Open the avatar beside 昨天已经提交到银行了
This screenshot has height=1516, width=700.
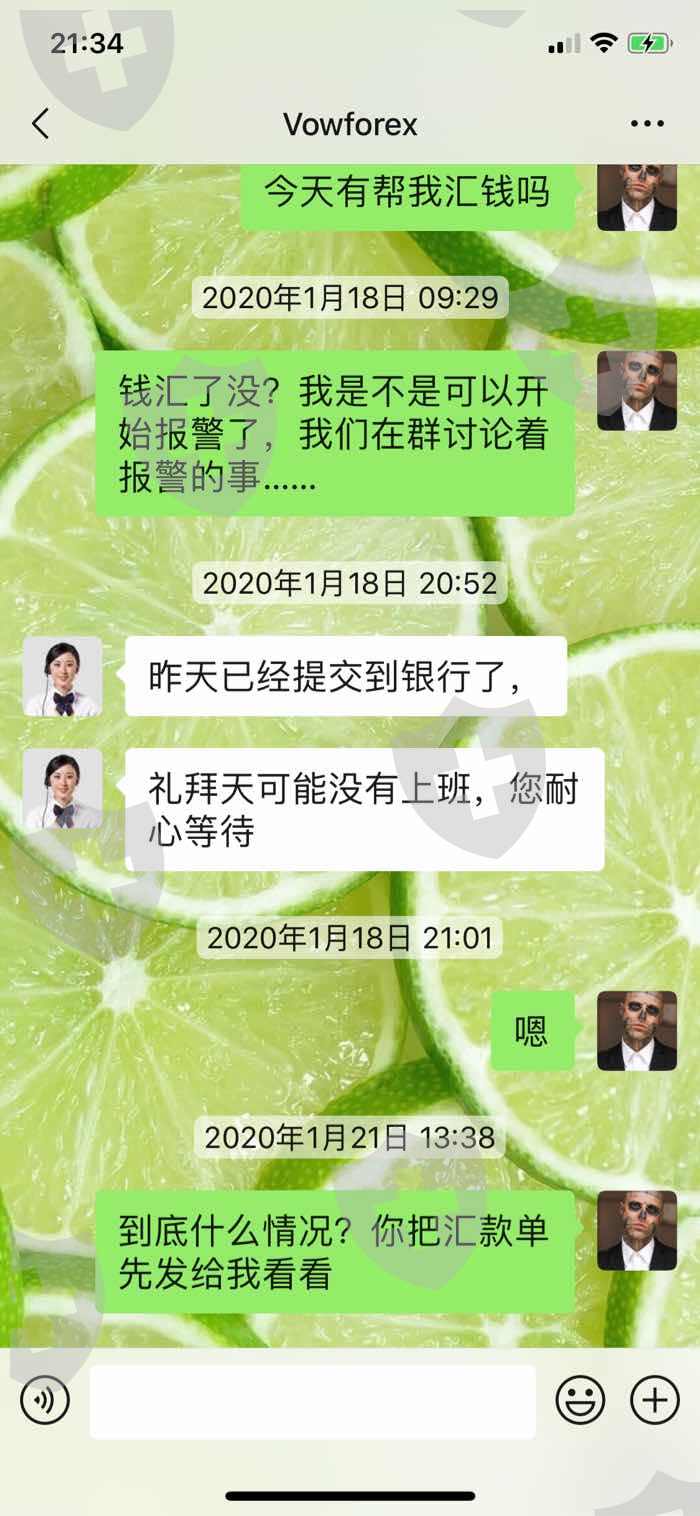[x=63, y=676]
